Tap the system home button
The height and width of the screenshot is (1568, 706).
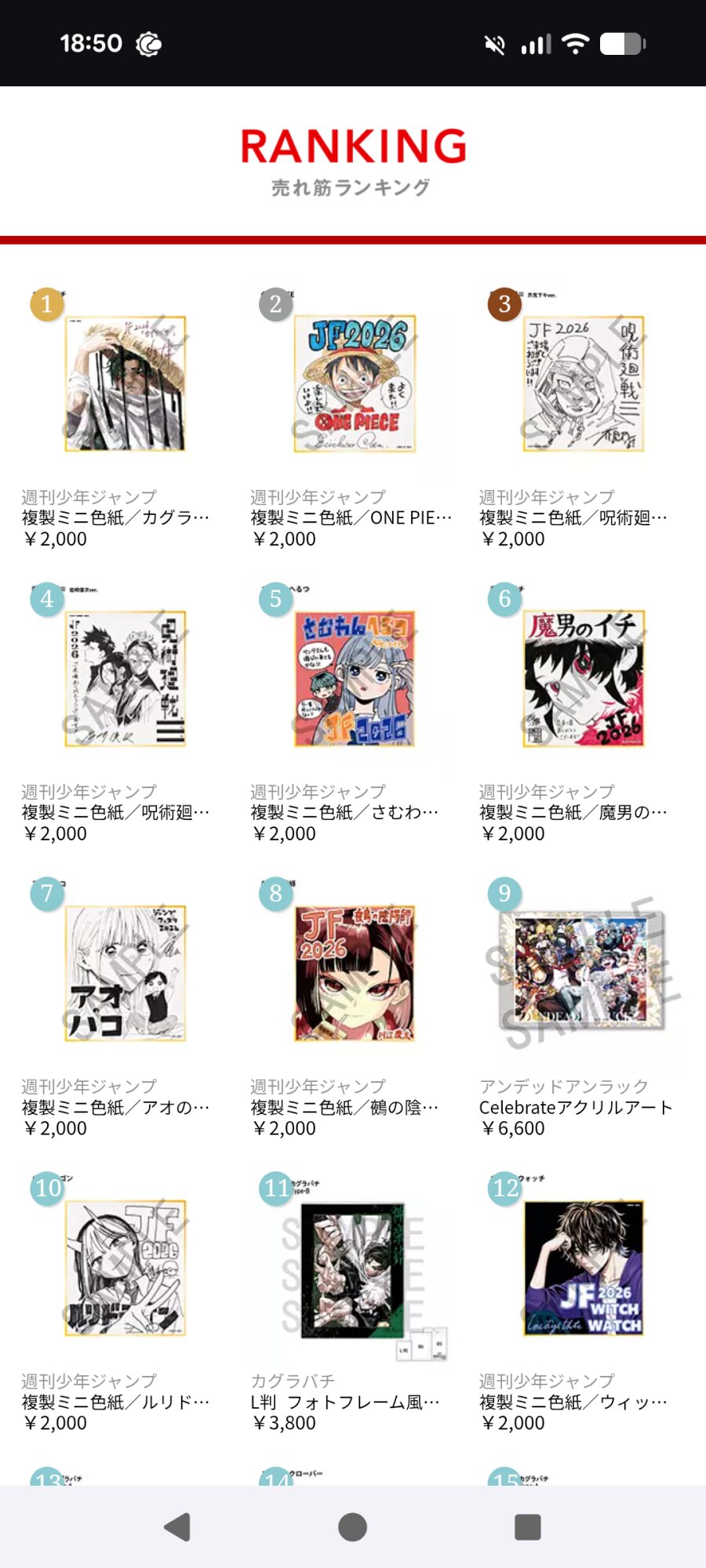click(352, 1526)
